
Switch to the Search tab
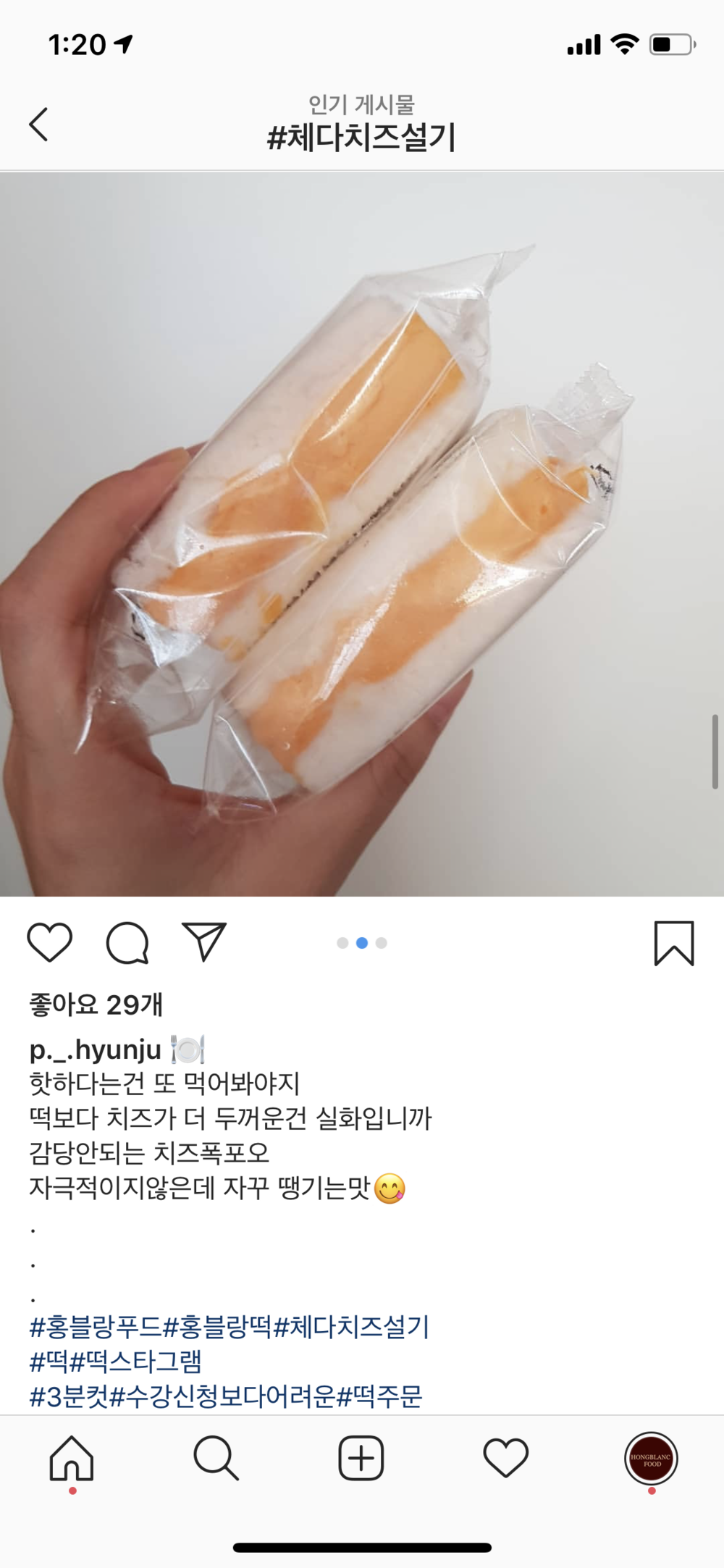(x=216, y=1457)
